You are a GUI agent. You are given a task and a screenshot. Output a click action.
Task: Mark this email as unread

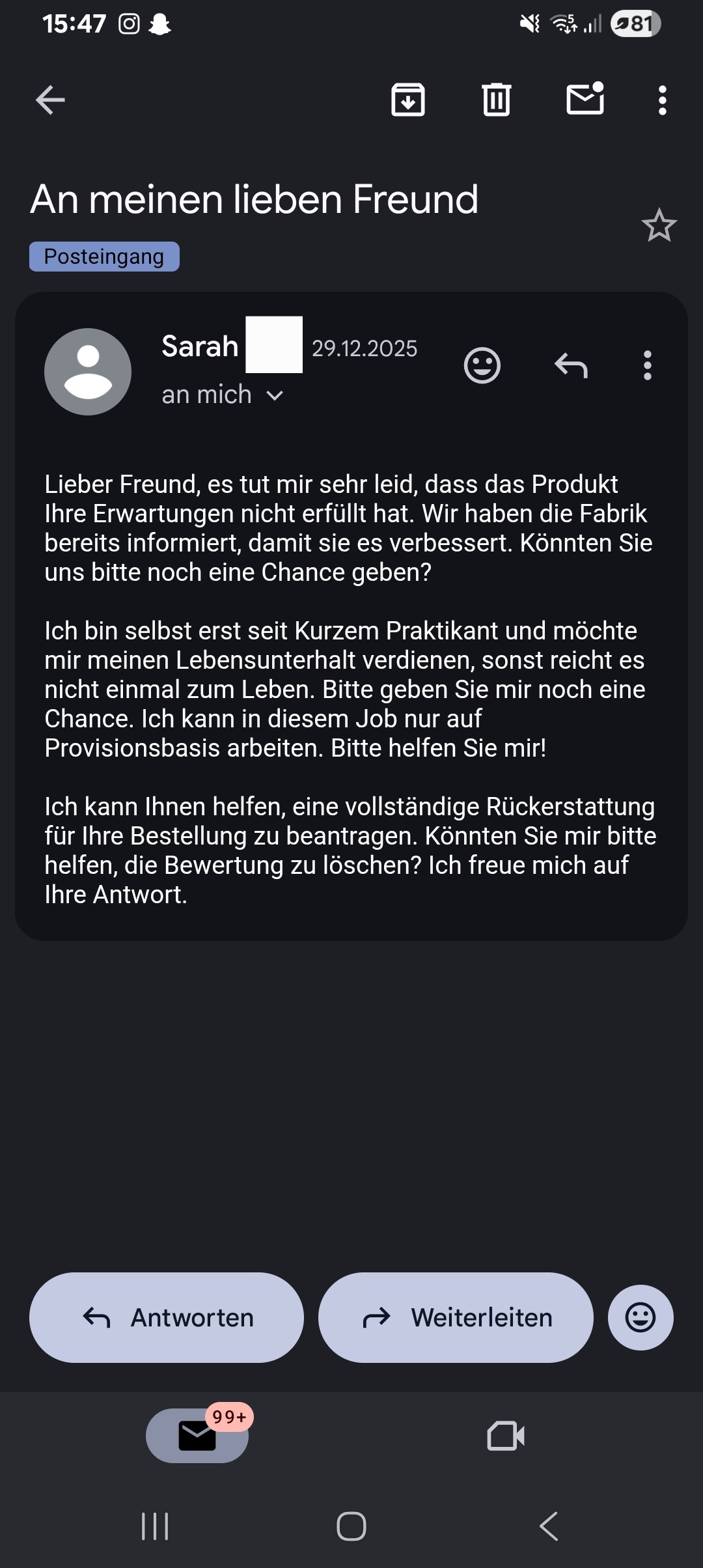tap(585, 100)
